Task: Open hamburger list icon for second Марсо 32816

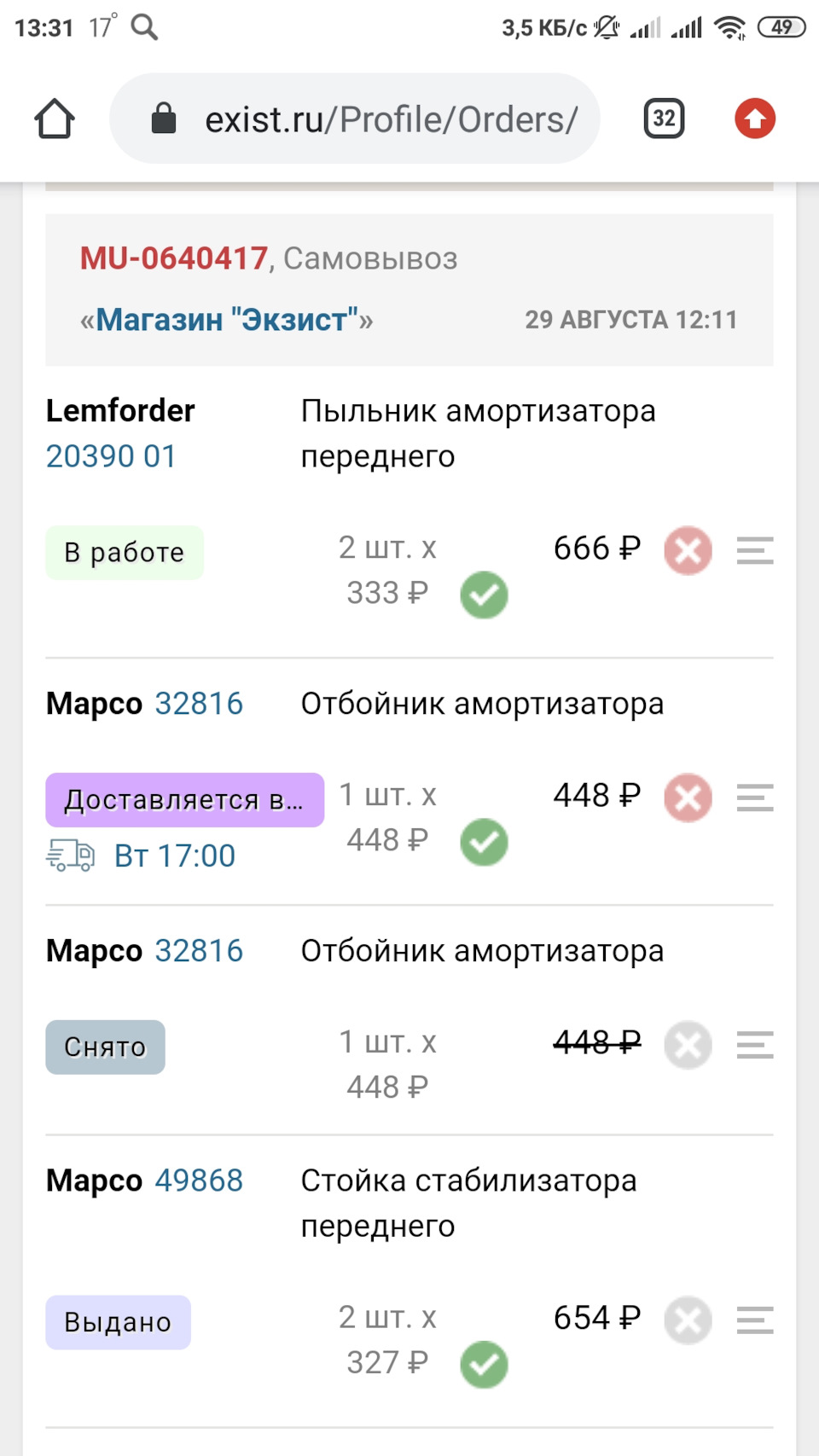Action: click(754, 1046)
